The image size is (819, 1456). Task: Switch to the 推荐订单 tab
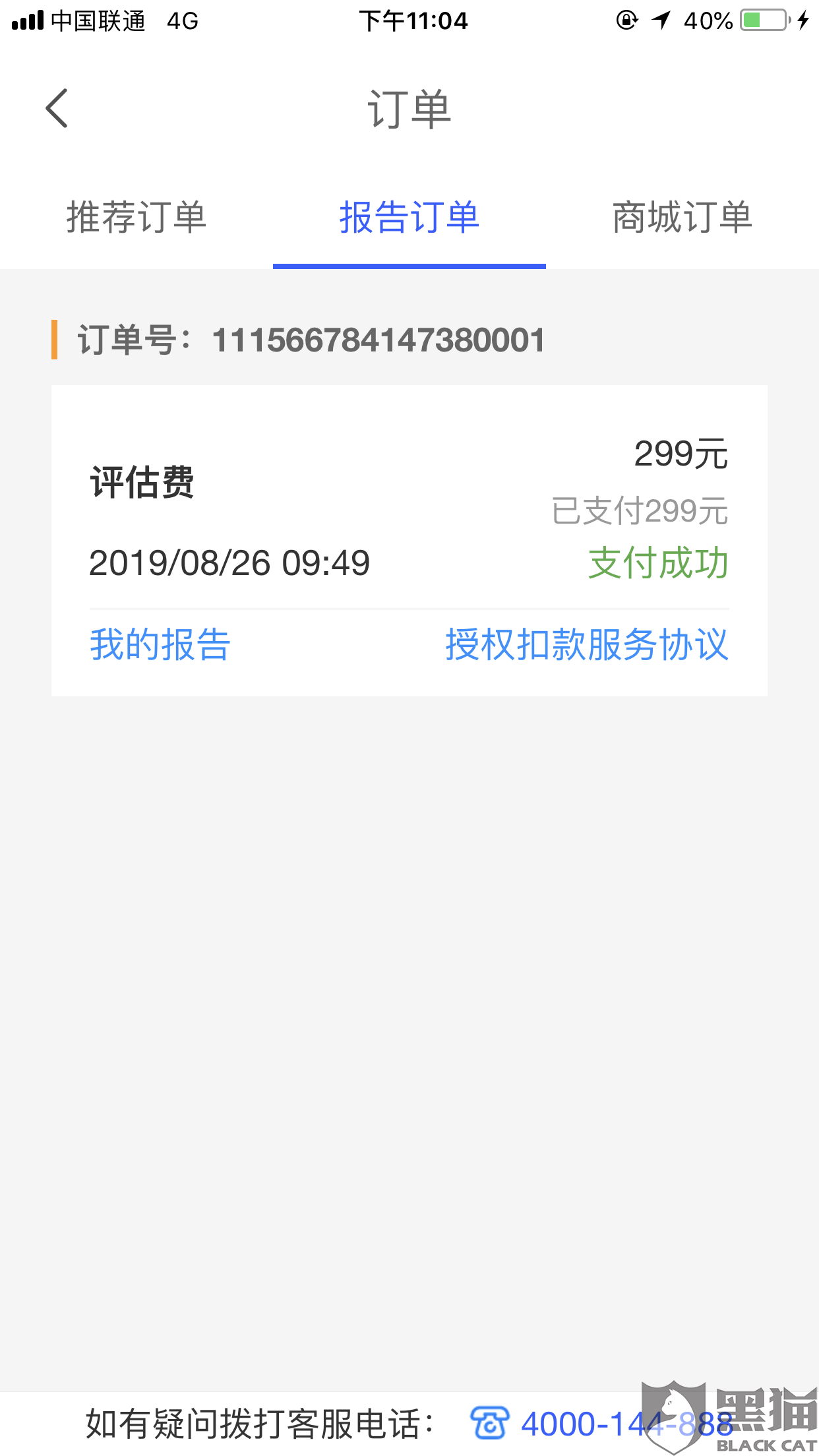pos(136,218)
